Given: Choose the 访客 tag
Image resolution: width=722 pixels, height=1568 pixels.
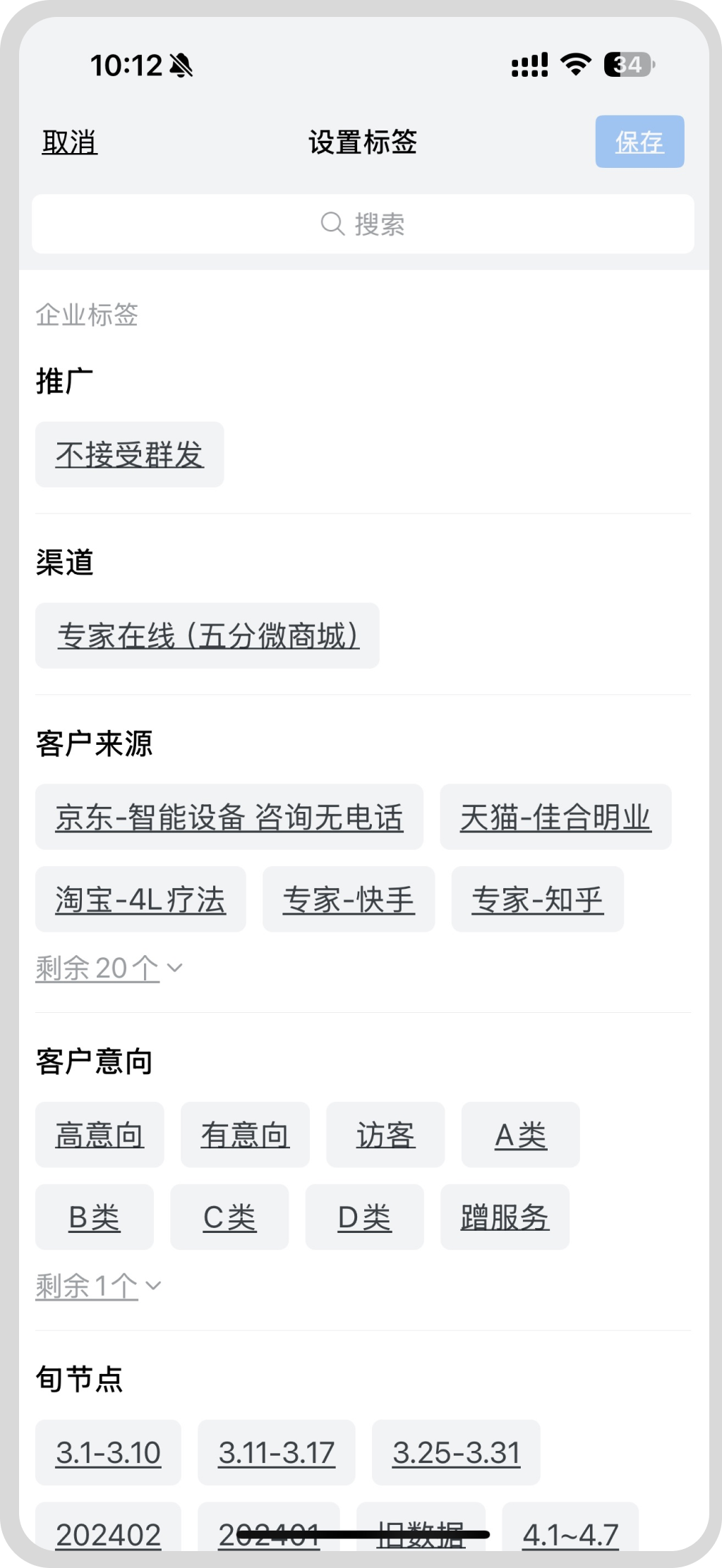Looking at the screenshot, I should pos(385,1135).
